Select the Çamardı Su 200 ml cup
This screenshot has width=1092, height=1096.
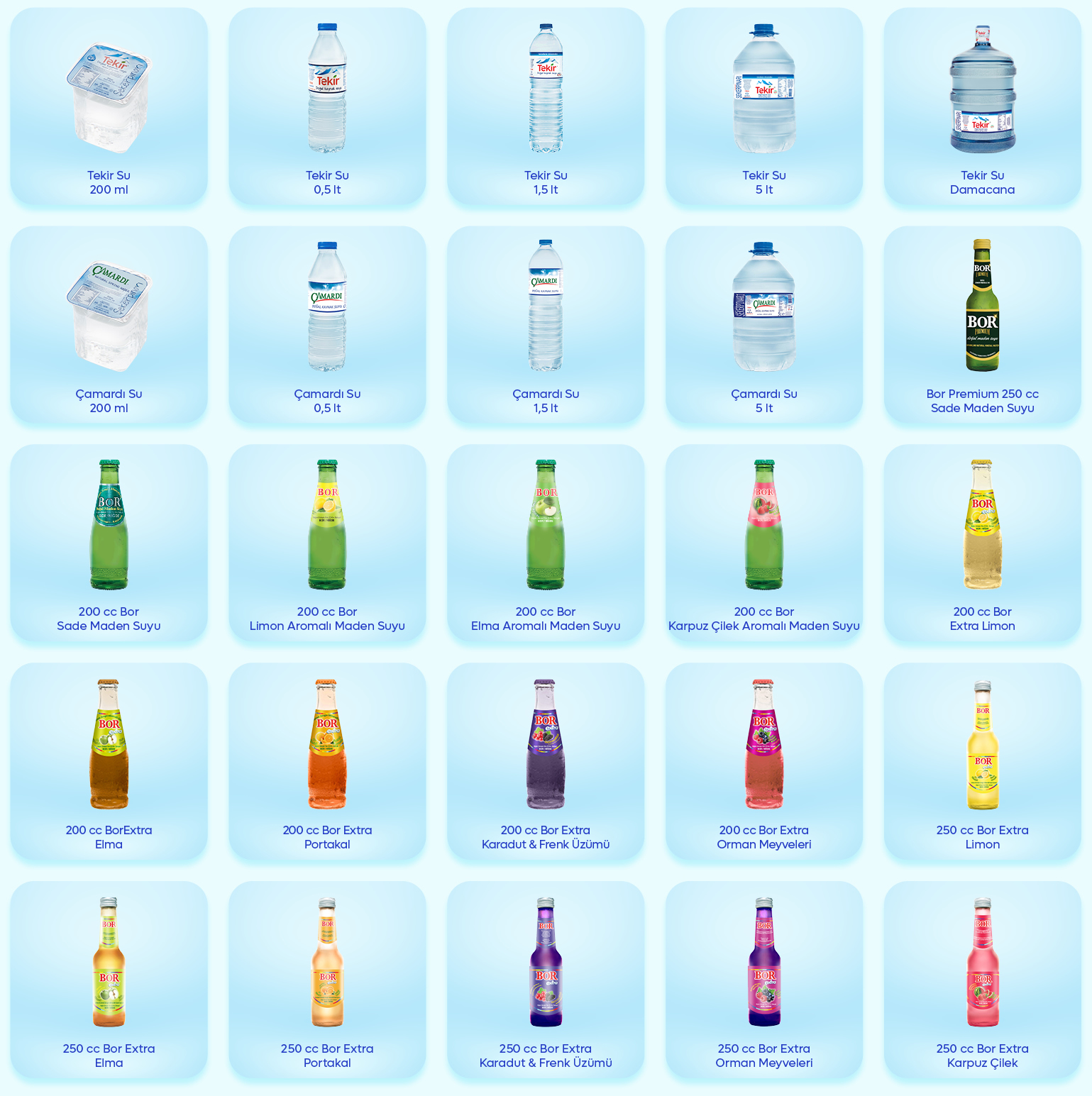point(109,325)
